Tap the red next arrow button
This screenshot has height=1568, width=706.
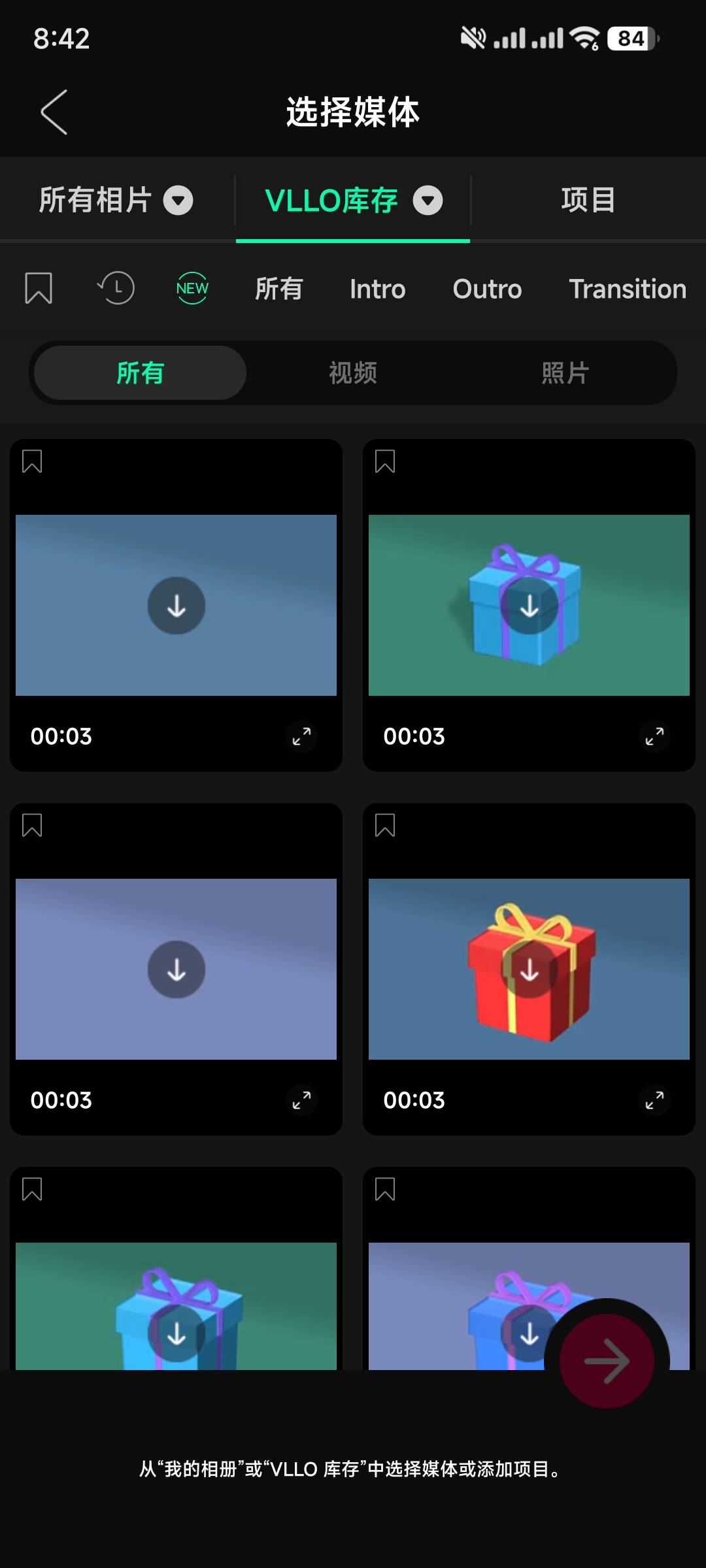pyautogui.click(x=607, y=1362)
